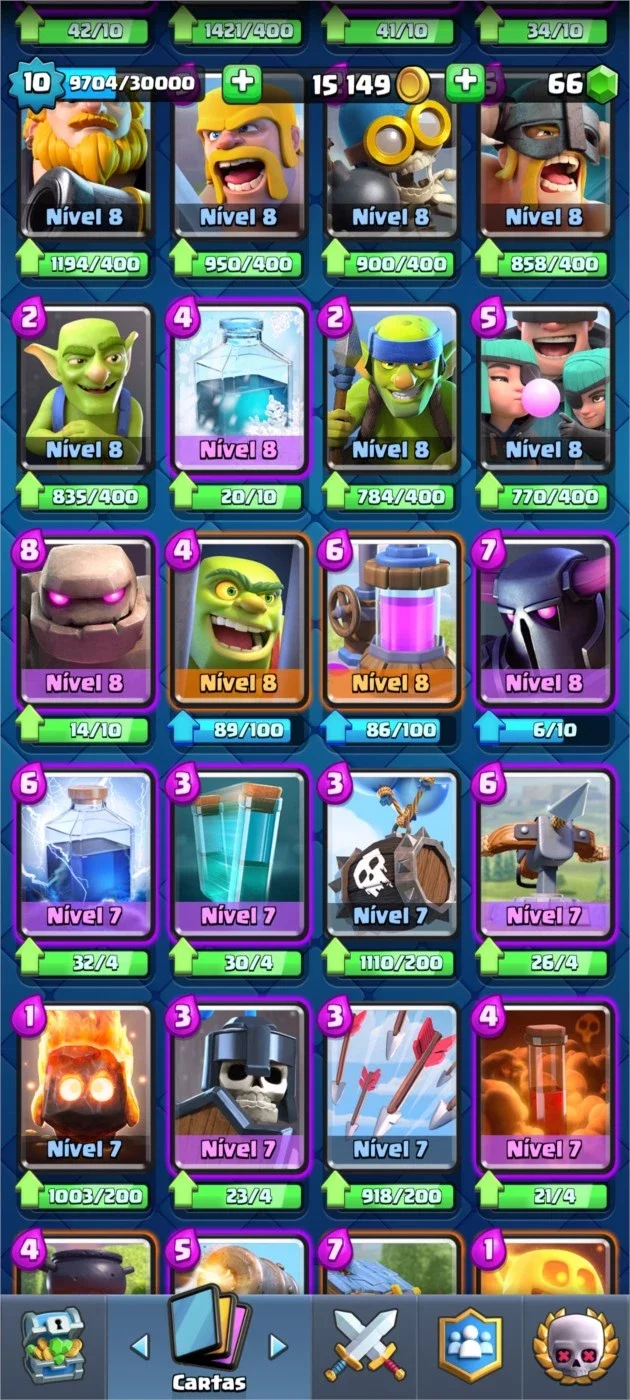The width and height of the screenshot is (630, 1400).
Task: Tap the plus button beside the gold count
Action: (x=465, y=82)
